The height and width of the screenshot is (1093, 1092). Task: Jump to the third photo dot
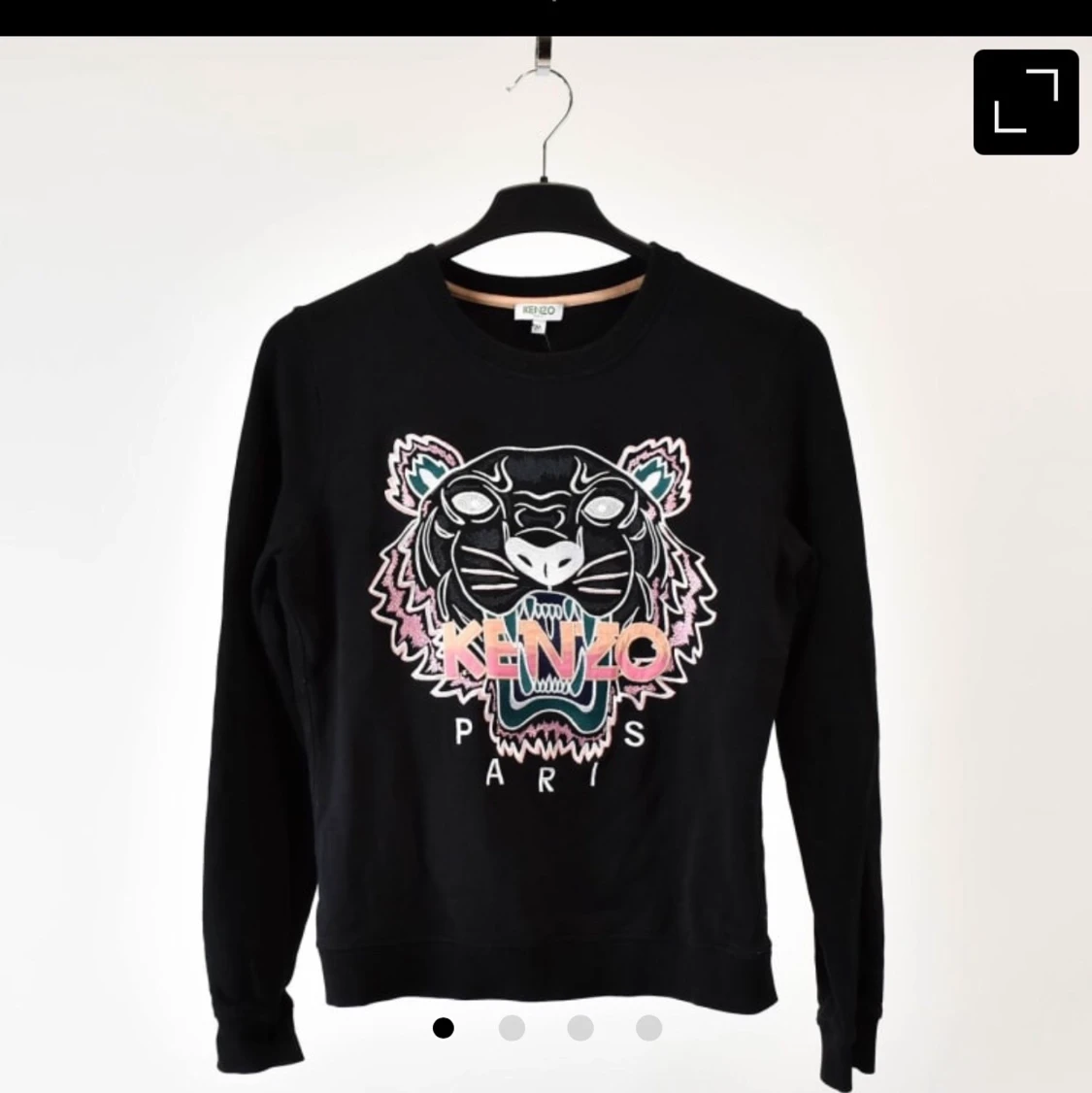tap(580, 1028)
